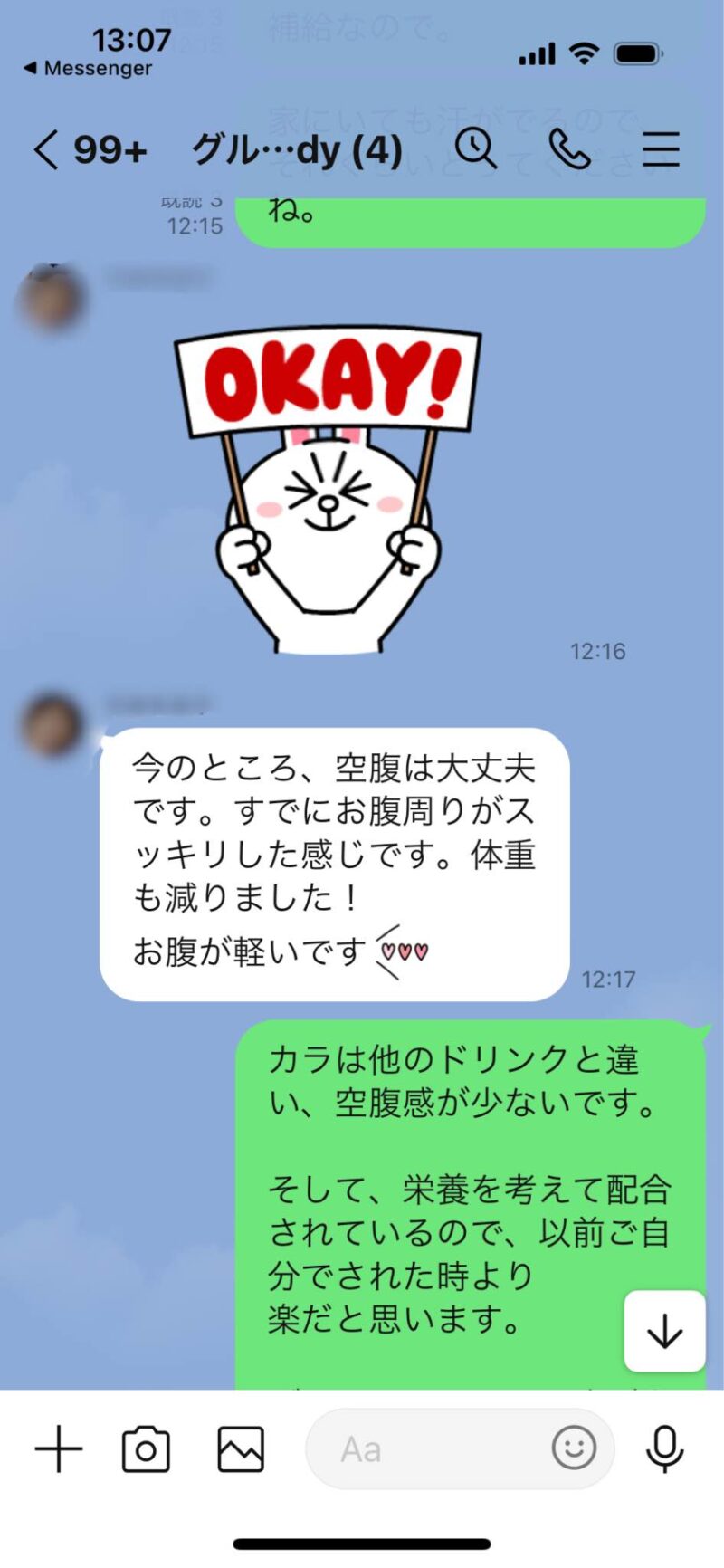This screenshot has height=1568, width=724.
Task: Go back to the chat list
Action: coord(47,148)
